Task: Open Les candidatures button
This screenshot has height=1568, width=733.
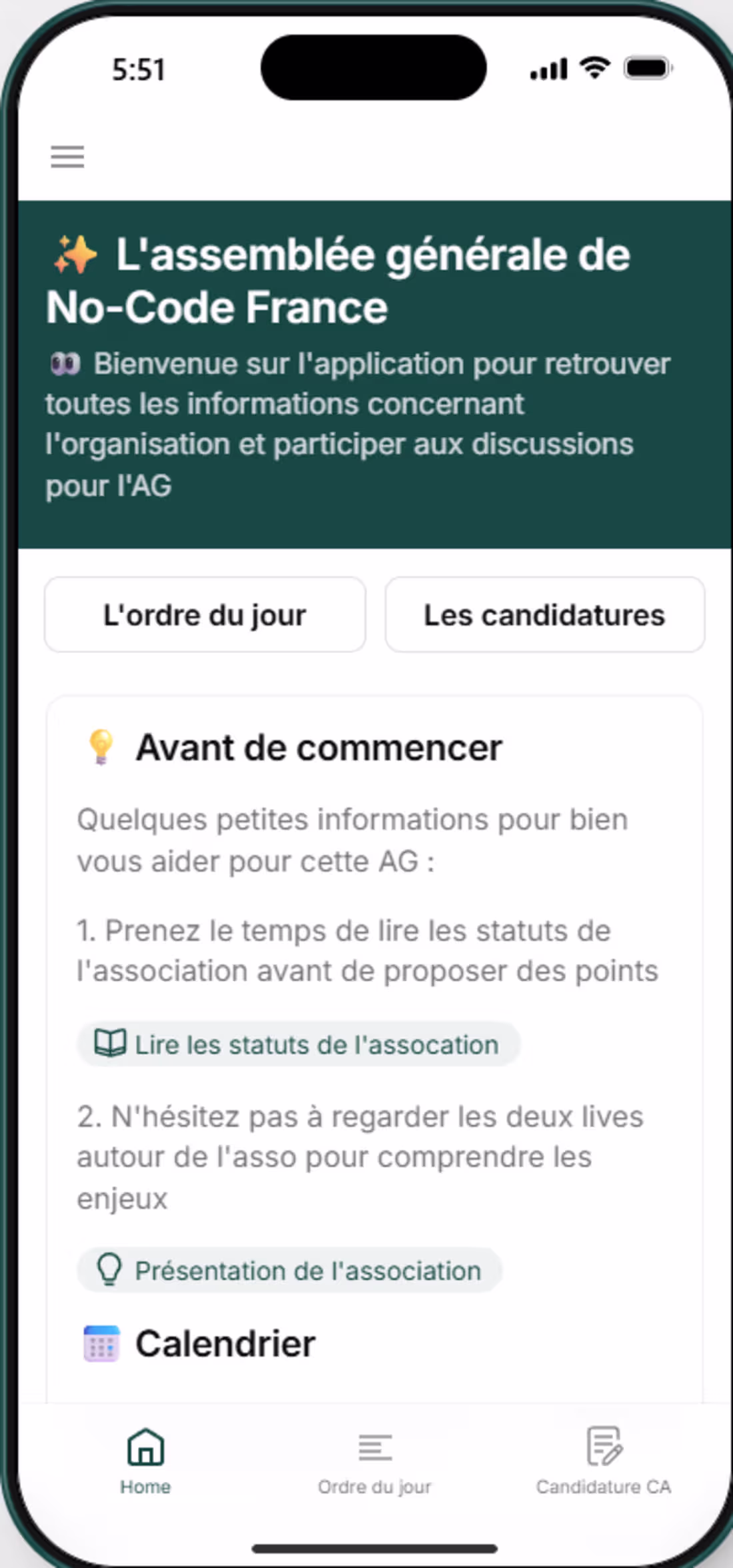Action: click(544, 614)
